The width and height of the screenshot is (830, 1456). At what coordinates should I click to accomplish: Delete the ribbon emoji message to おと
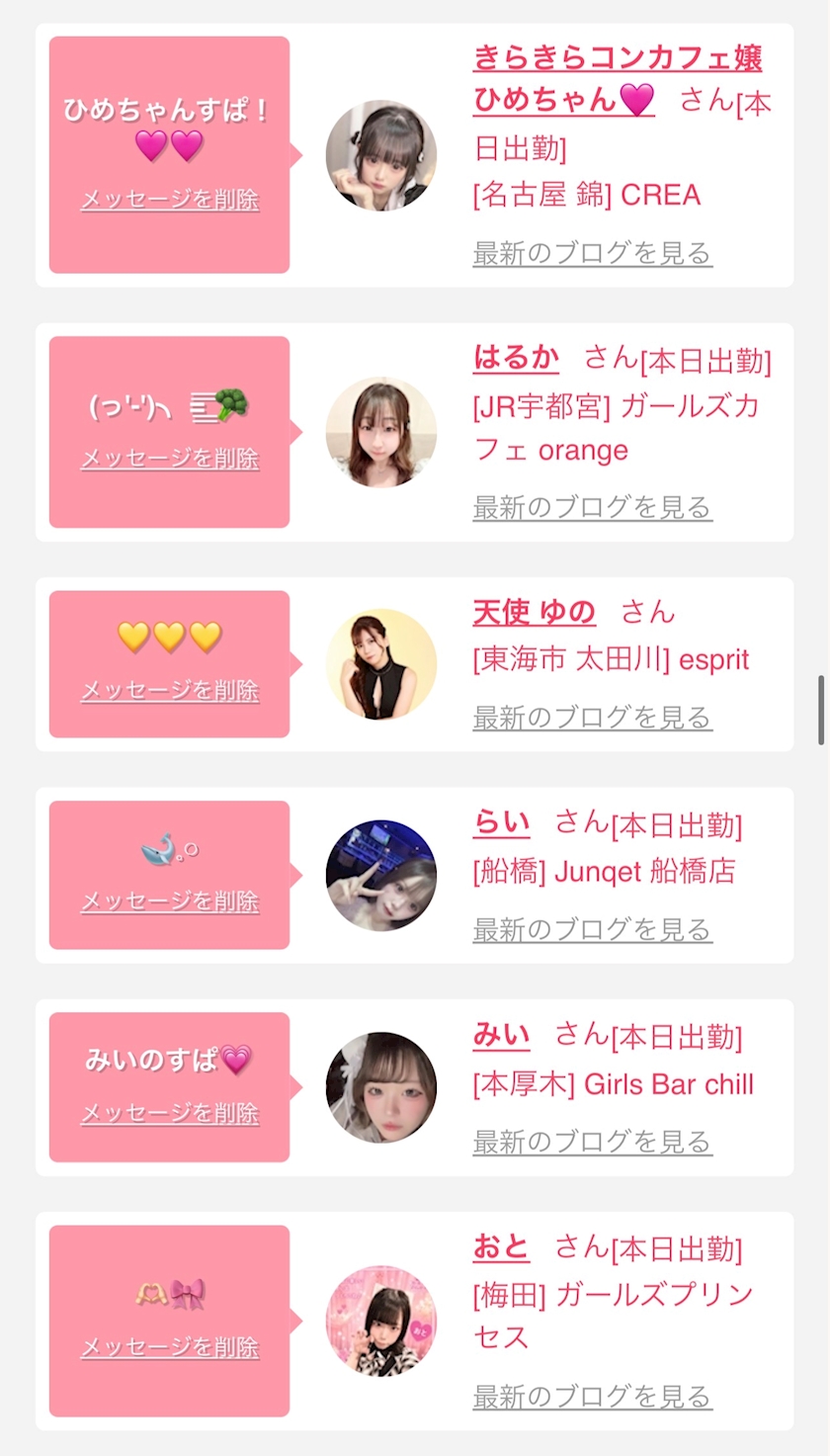click(x=170, y=1347)
